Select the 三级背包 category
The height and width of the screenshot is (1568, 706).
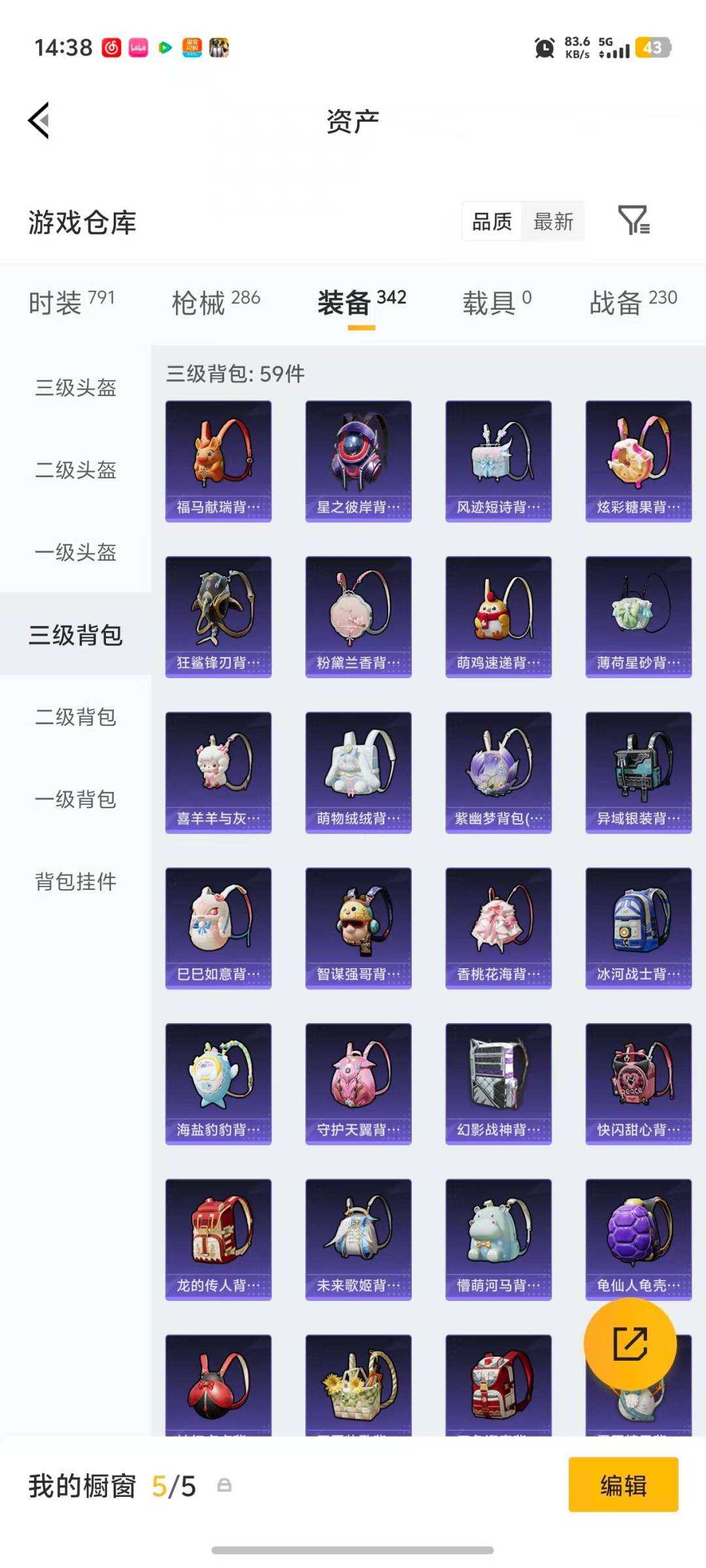point(75,634)
